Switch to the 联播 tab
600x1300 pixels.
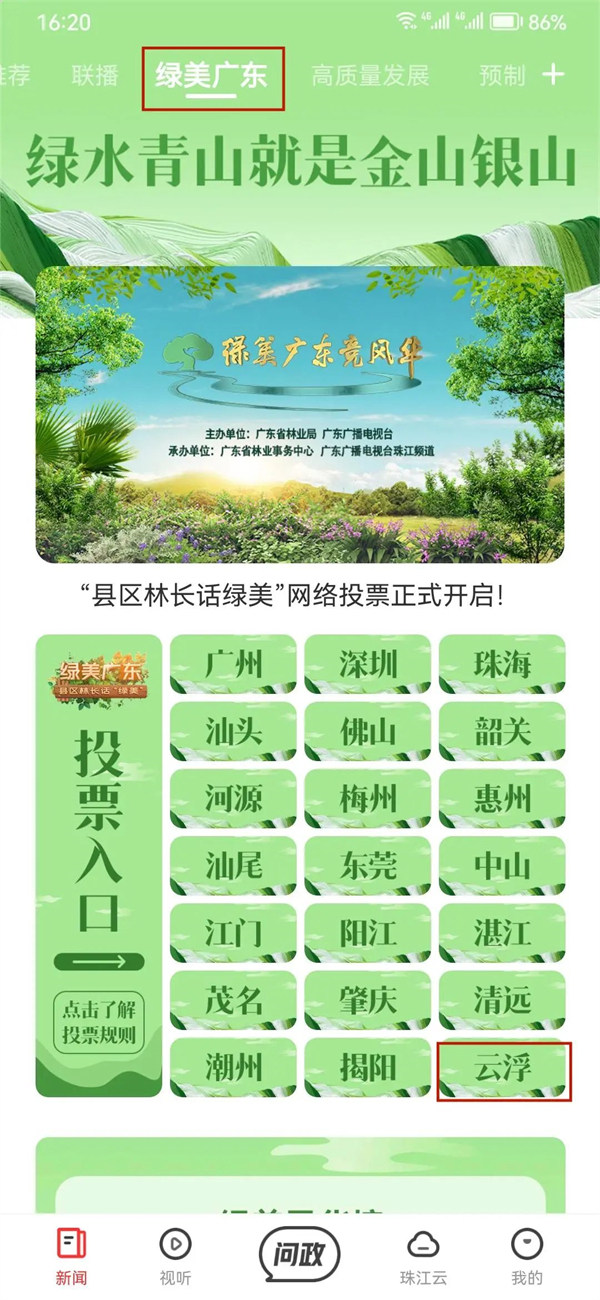click(96, 76)
